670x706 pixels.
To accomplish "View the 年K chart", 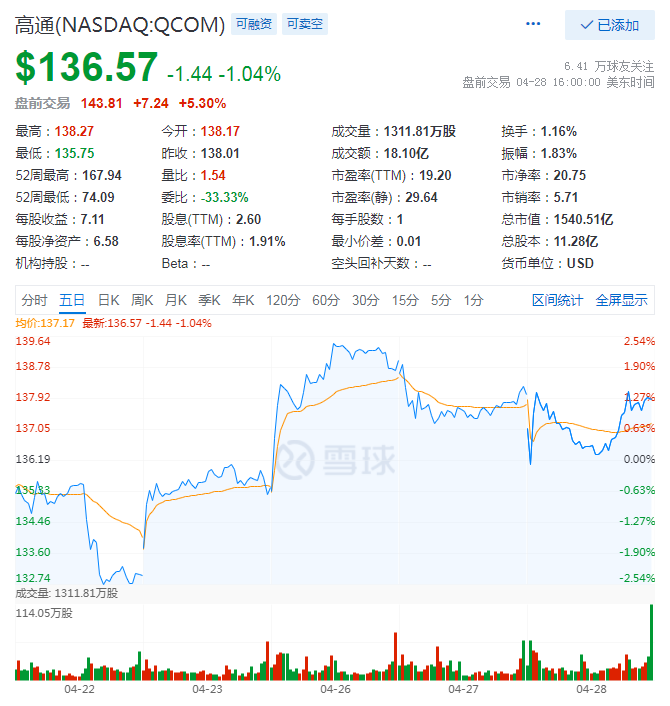I will point(243,300).
